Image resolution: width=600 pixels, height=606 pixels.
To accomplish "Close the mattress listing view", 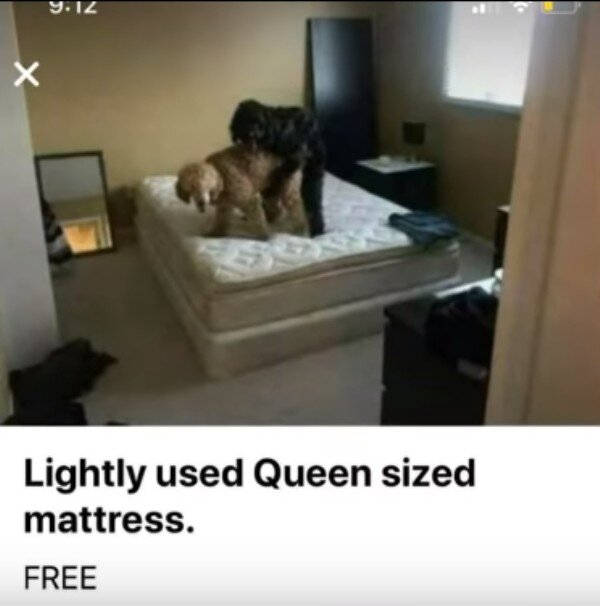I will point(27,74).
